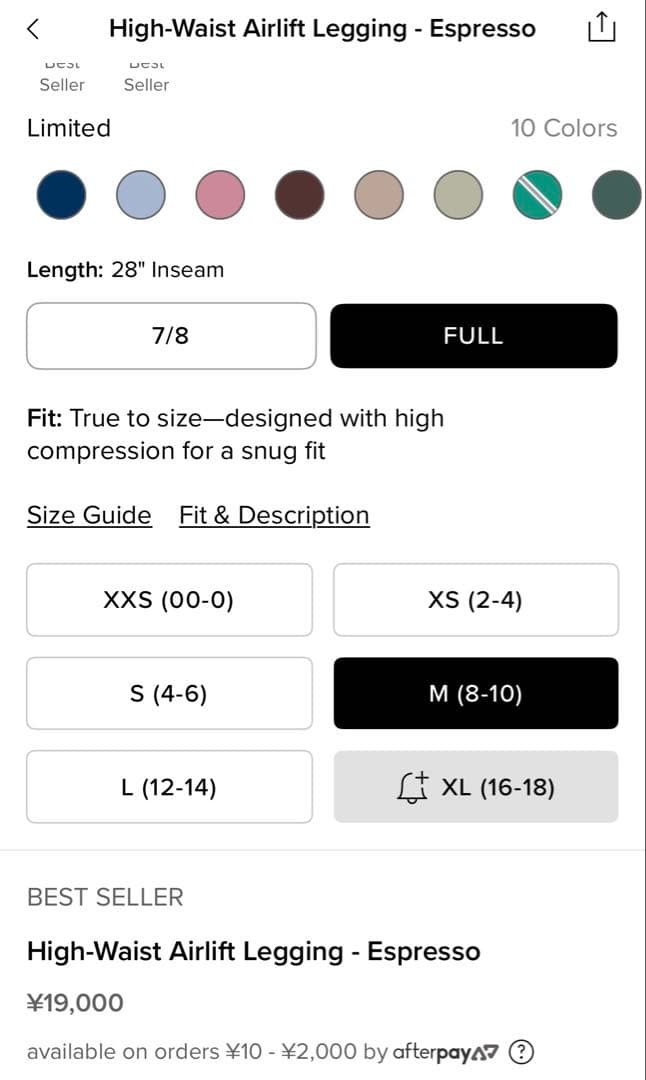Screen dimensions: 646x1080
Task: View Fit & Description details
Action: [274, 516]
